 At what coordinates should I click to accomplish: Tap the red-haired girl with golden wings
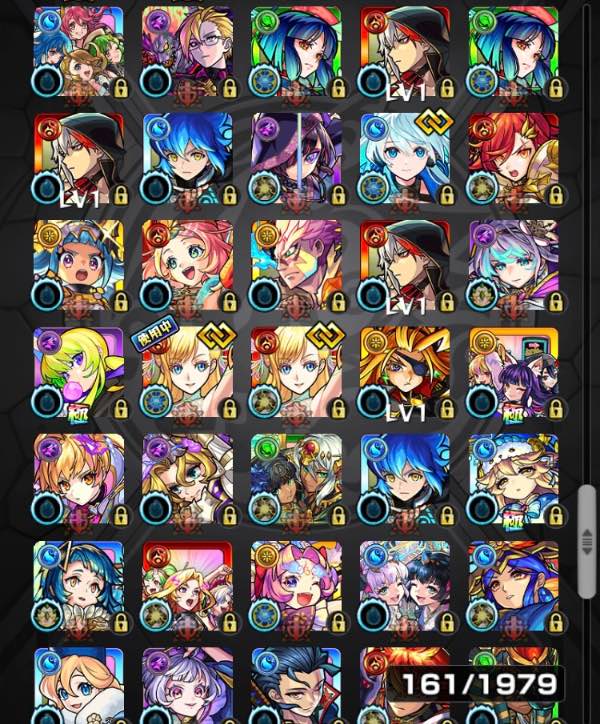pyautogui.click(x=514, y=158)
